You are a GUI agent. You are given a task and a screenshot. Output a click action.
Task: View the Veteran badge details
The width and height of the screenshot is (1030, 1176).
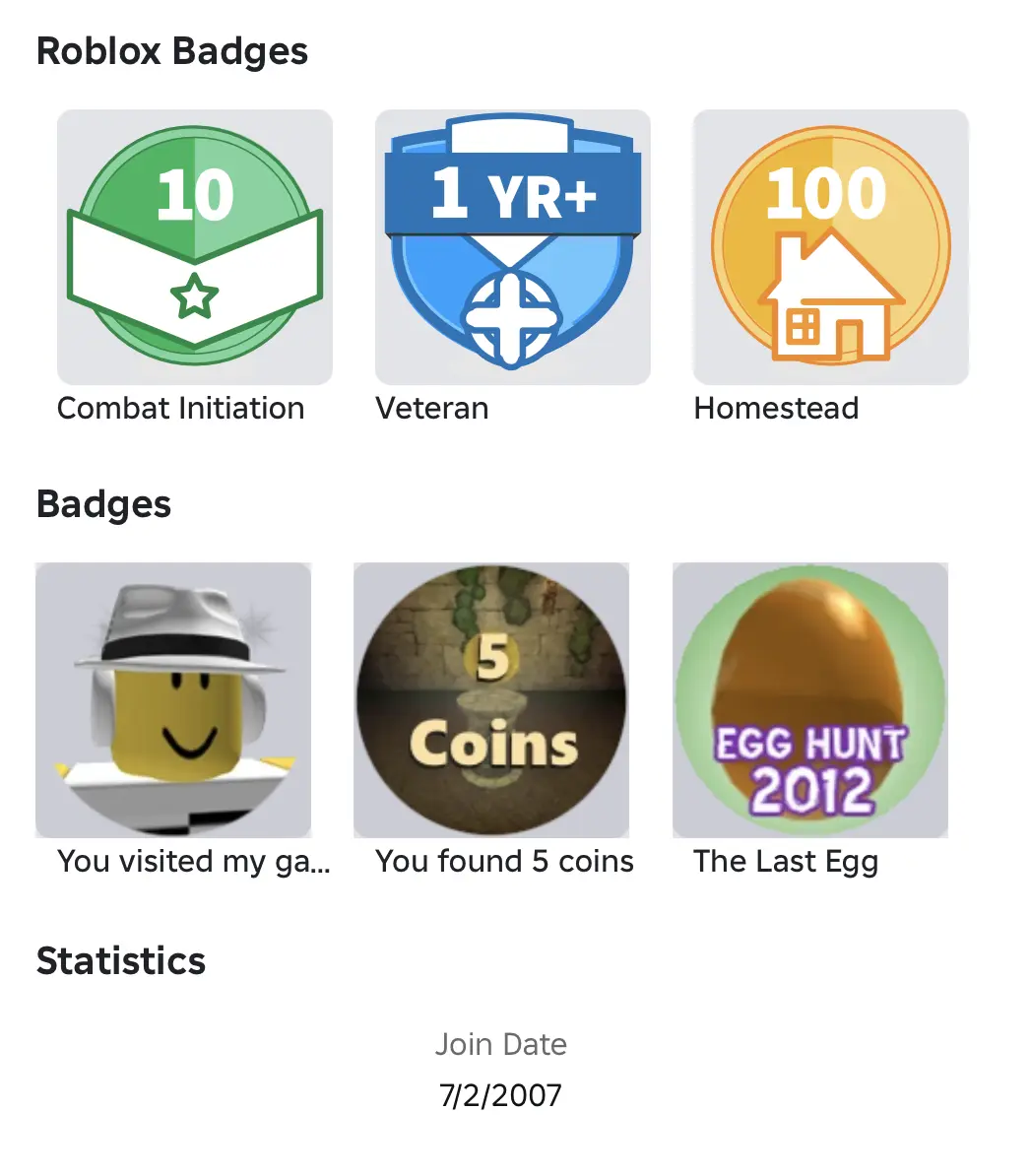[x=512, y=247]
